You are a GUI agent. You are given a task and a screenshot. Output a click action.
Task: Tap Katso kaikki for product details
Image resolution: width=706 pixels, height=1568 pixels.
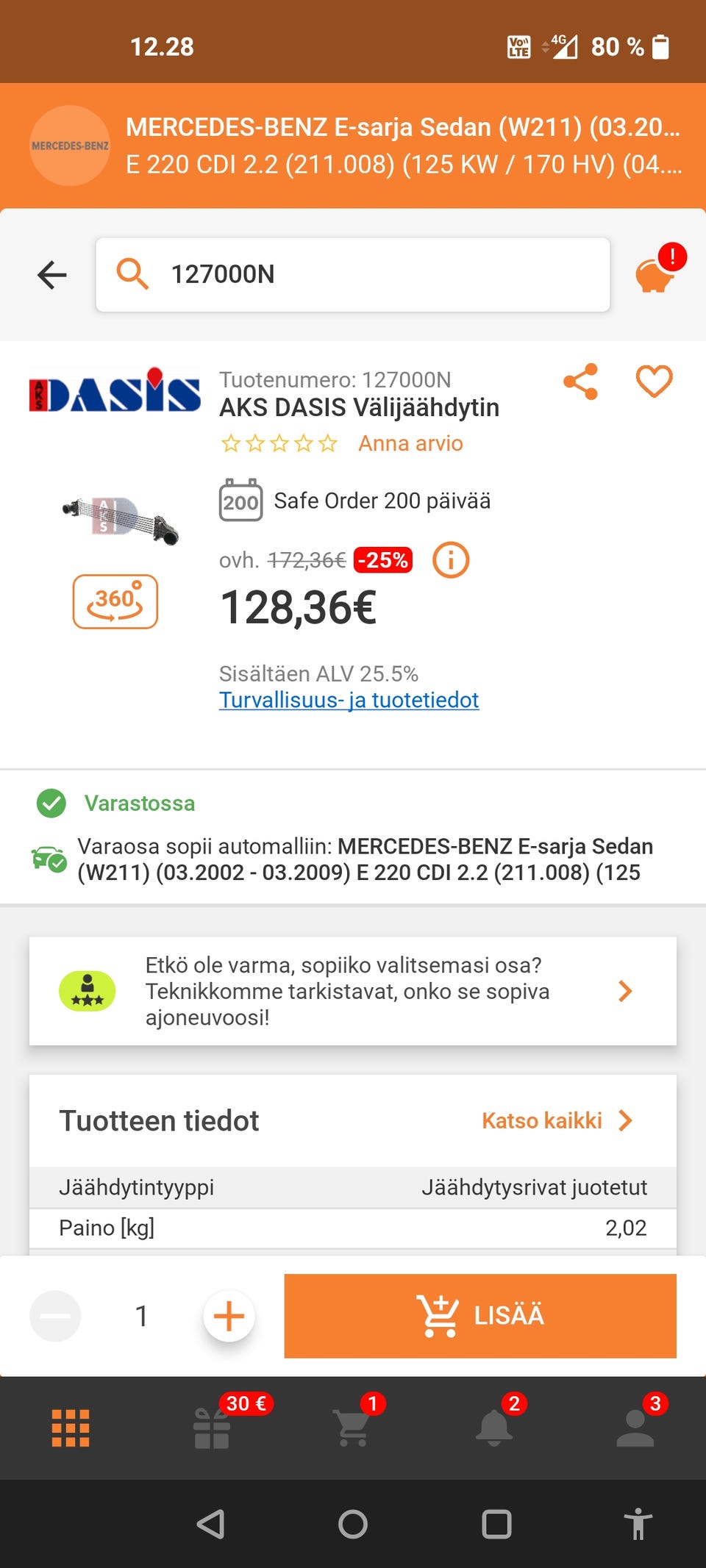557,1120
